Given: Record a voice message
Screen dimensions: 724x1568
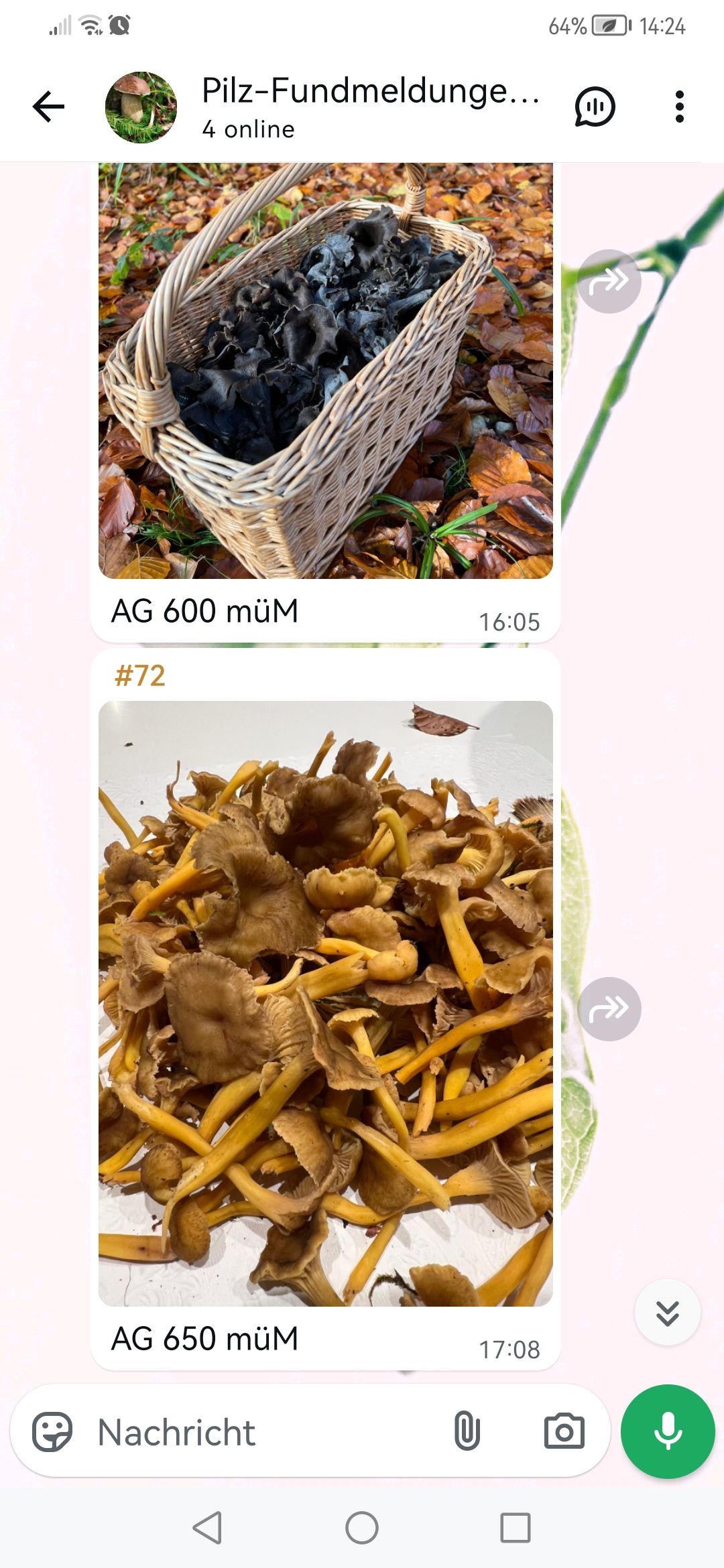Looking at the screenshot, I should [x=668, y=1431].
